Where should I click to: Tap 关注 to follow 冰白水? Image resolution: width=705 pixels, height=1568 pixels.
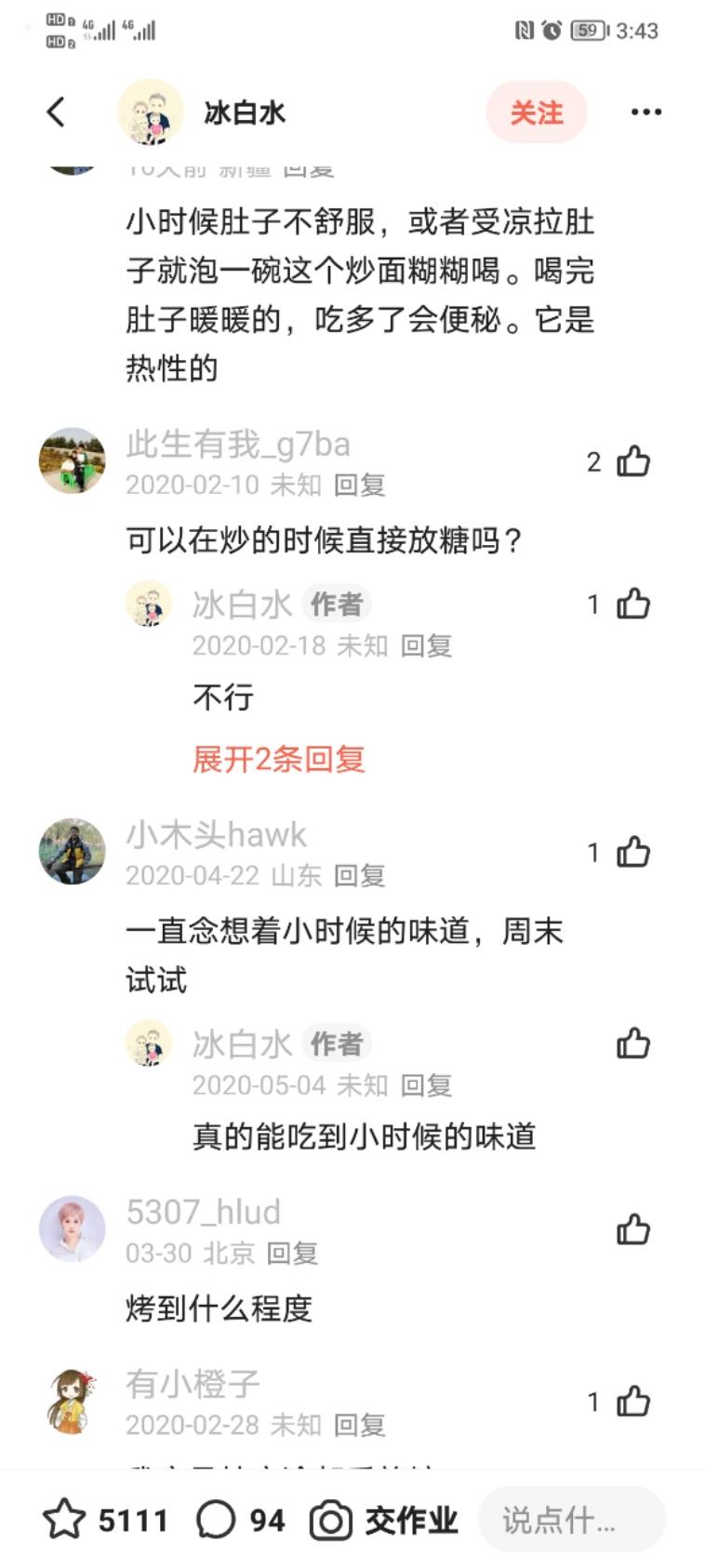point(538,111)
